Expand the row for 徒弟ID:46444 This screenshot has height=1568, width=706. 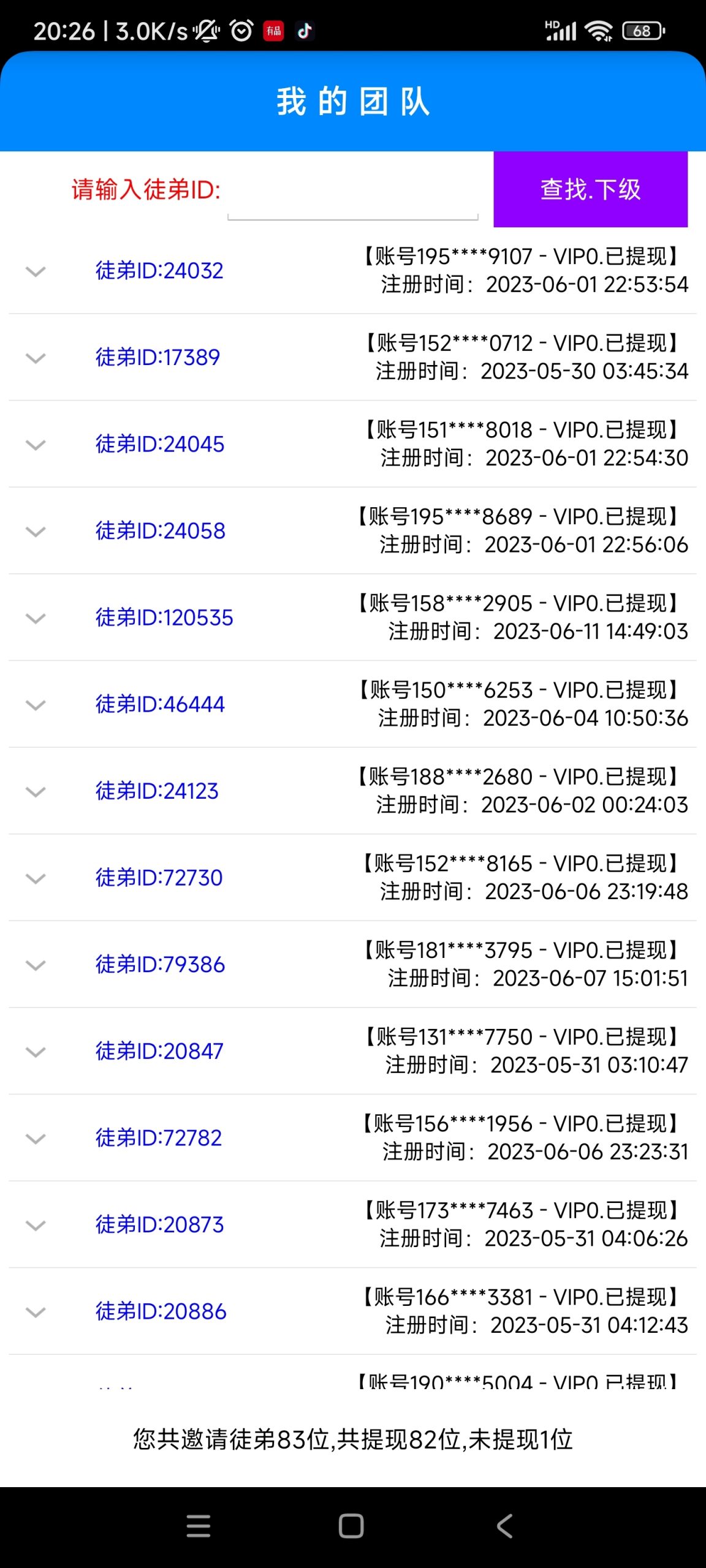click(x=36, y=705)
